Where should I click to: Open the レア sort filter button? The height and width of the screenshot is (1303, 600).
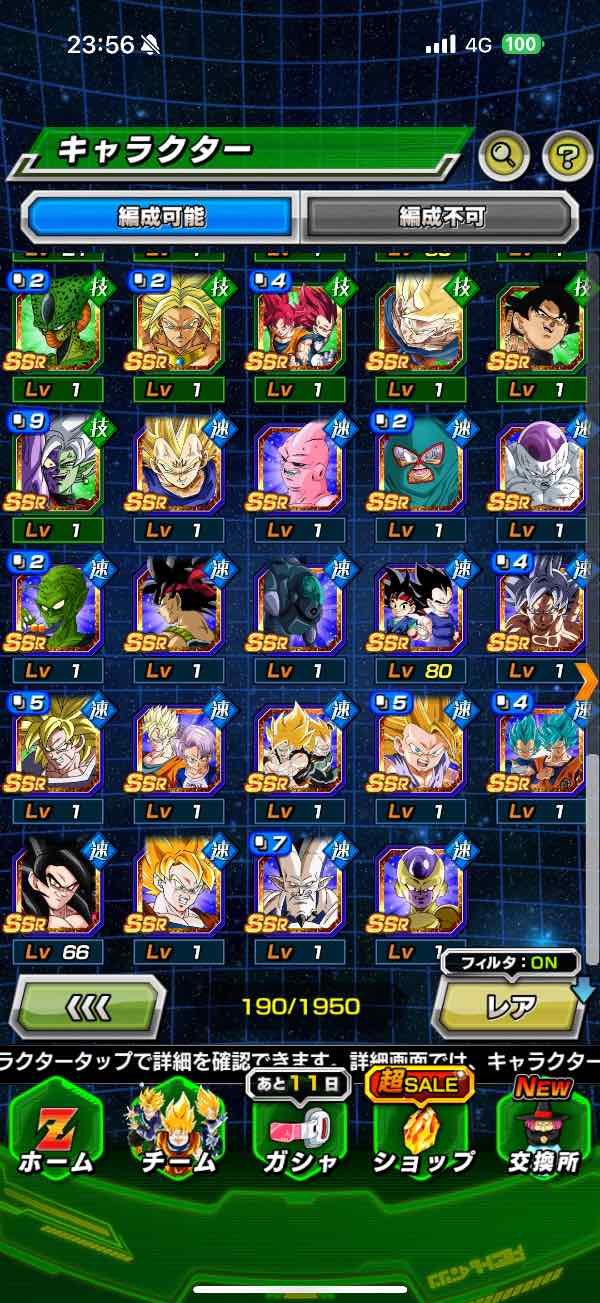[510, 1008]
